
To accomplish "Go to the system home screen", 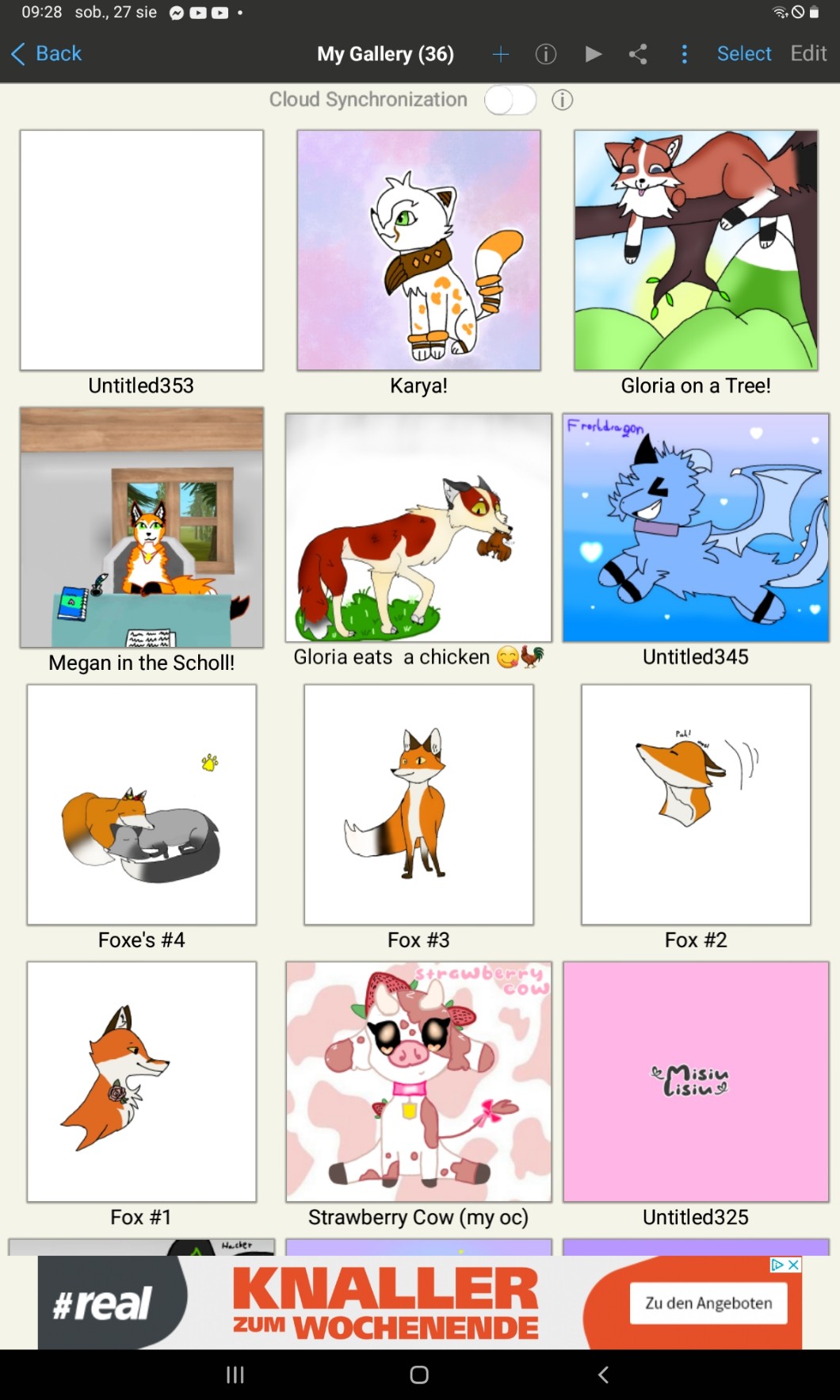I will point(419,1375).
